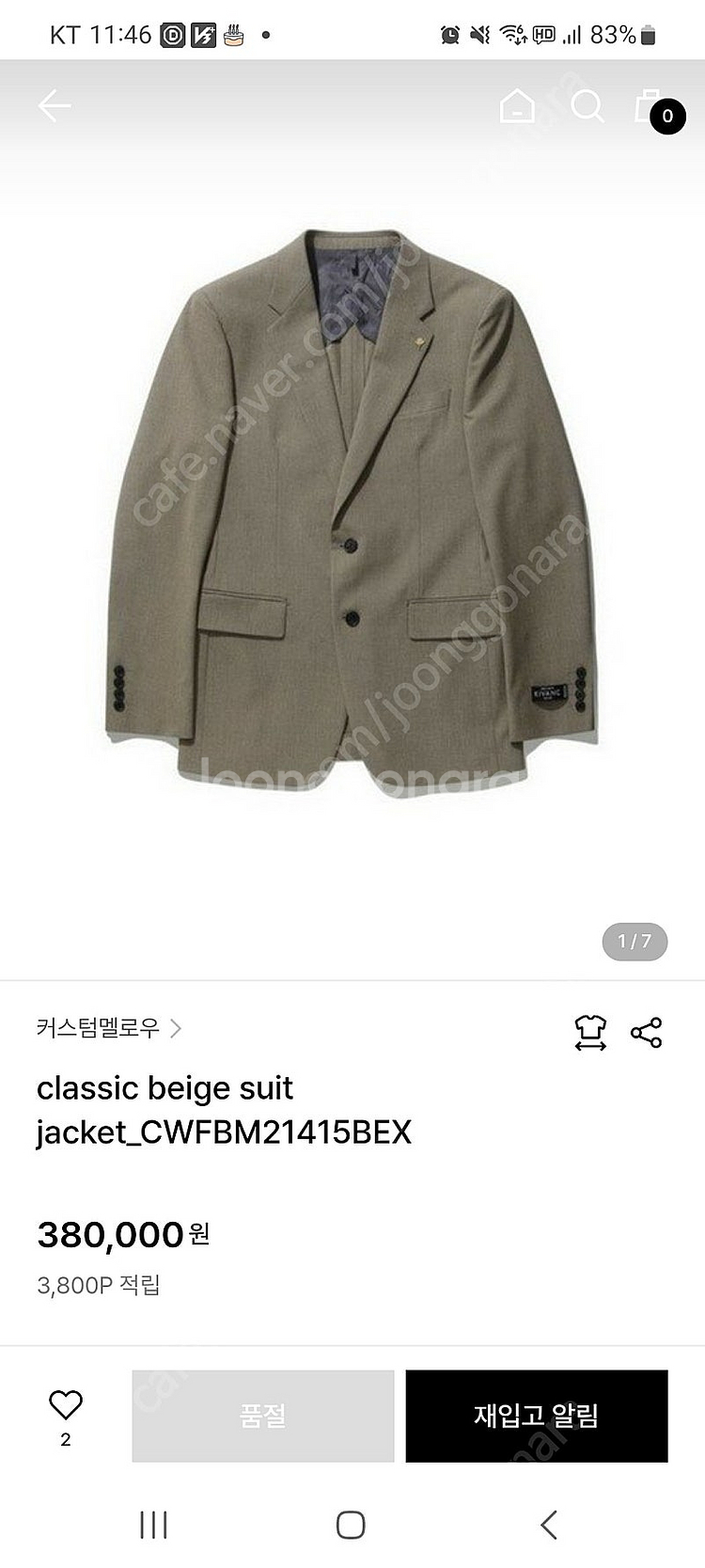Tap the 재입고 알림 restock alert button
Viewport: 705px width, 1568px height.
pyautogui.click(x=536, y=1416)
